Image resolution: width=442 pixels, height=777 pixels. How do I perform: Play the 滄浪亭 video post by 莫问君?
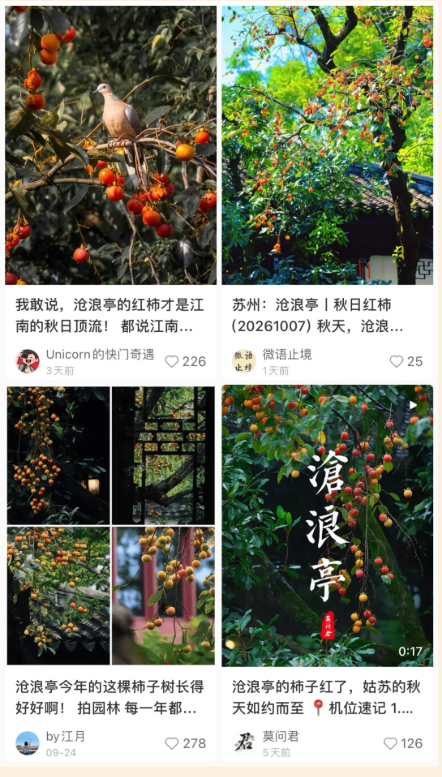[327, 525]
